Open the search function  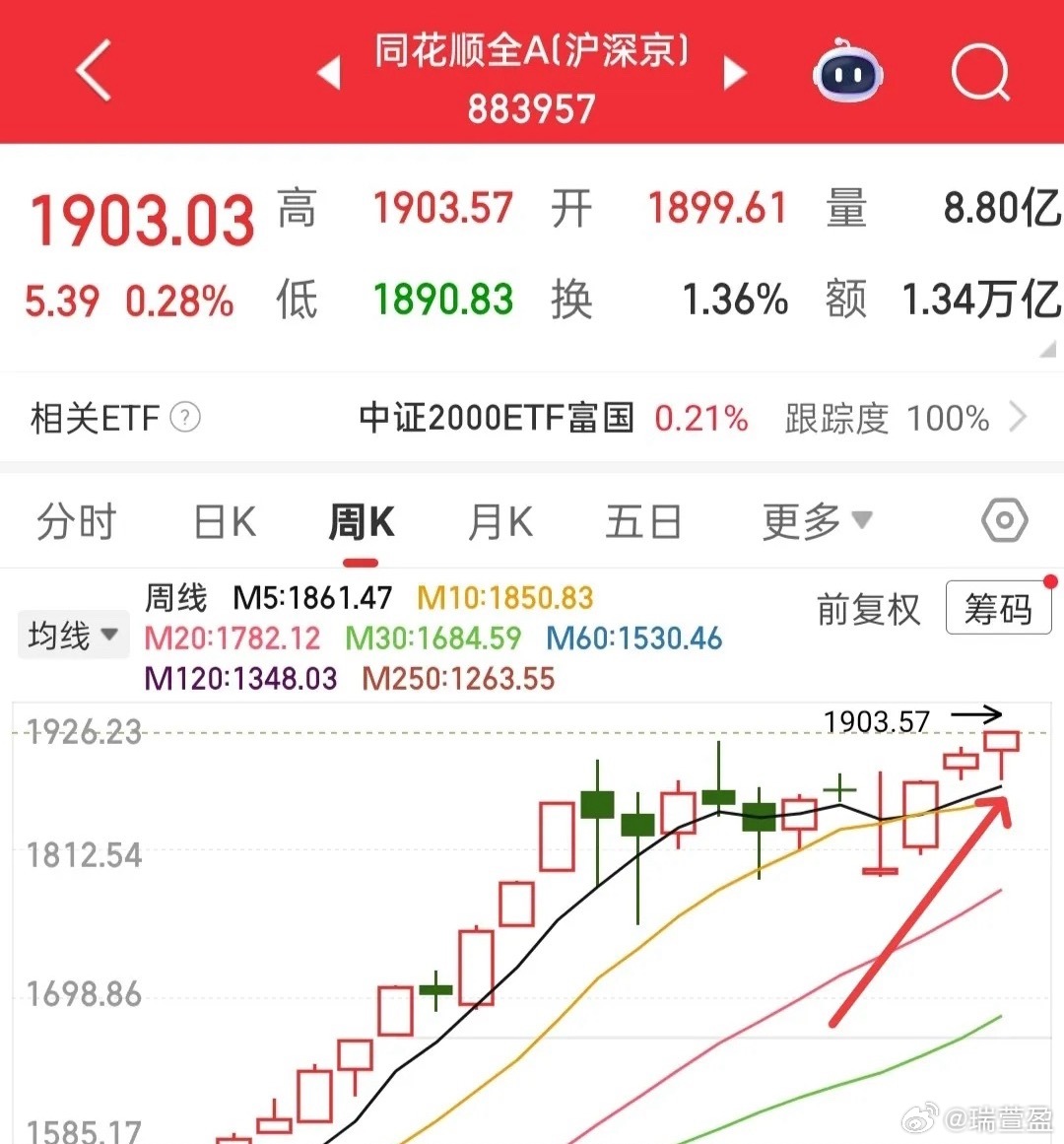tap(980, 72)
